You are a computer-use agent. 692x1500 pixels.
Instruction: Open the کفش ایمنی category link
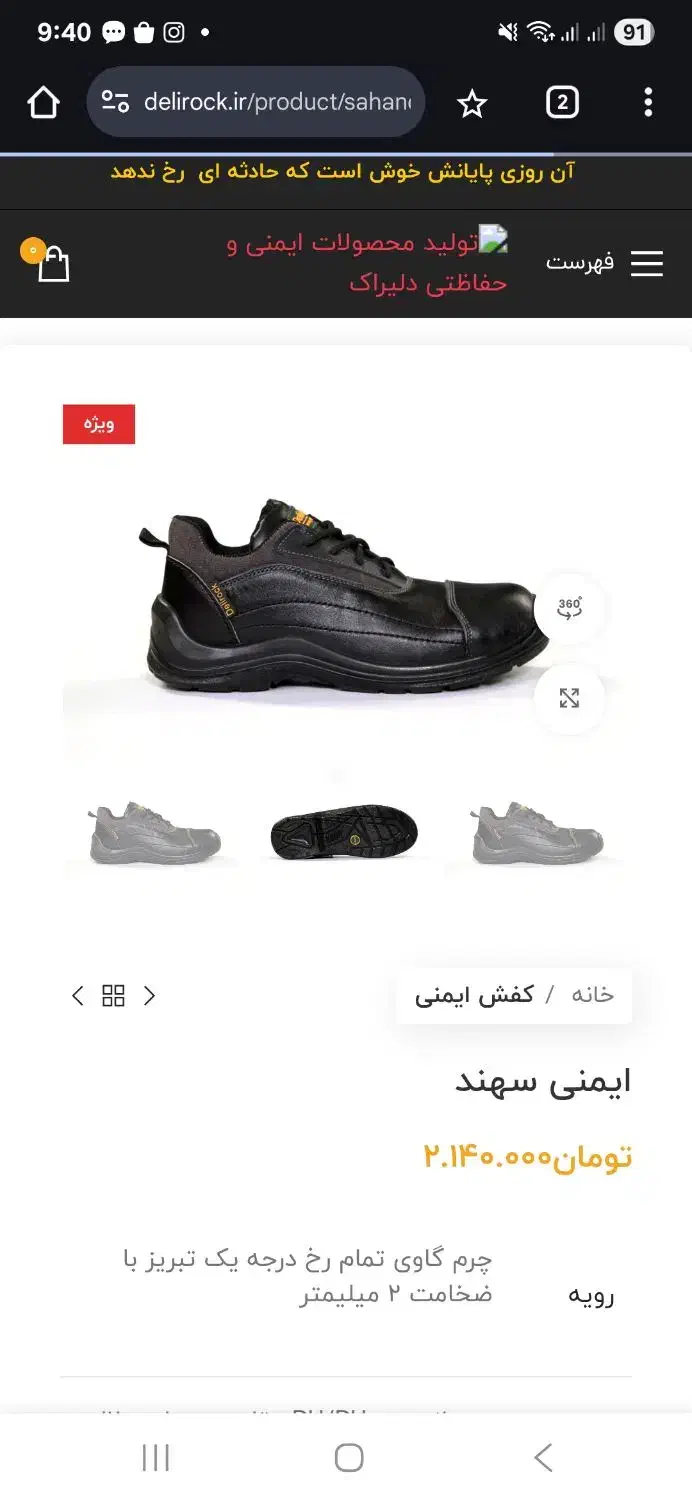coord(475,995)
